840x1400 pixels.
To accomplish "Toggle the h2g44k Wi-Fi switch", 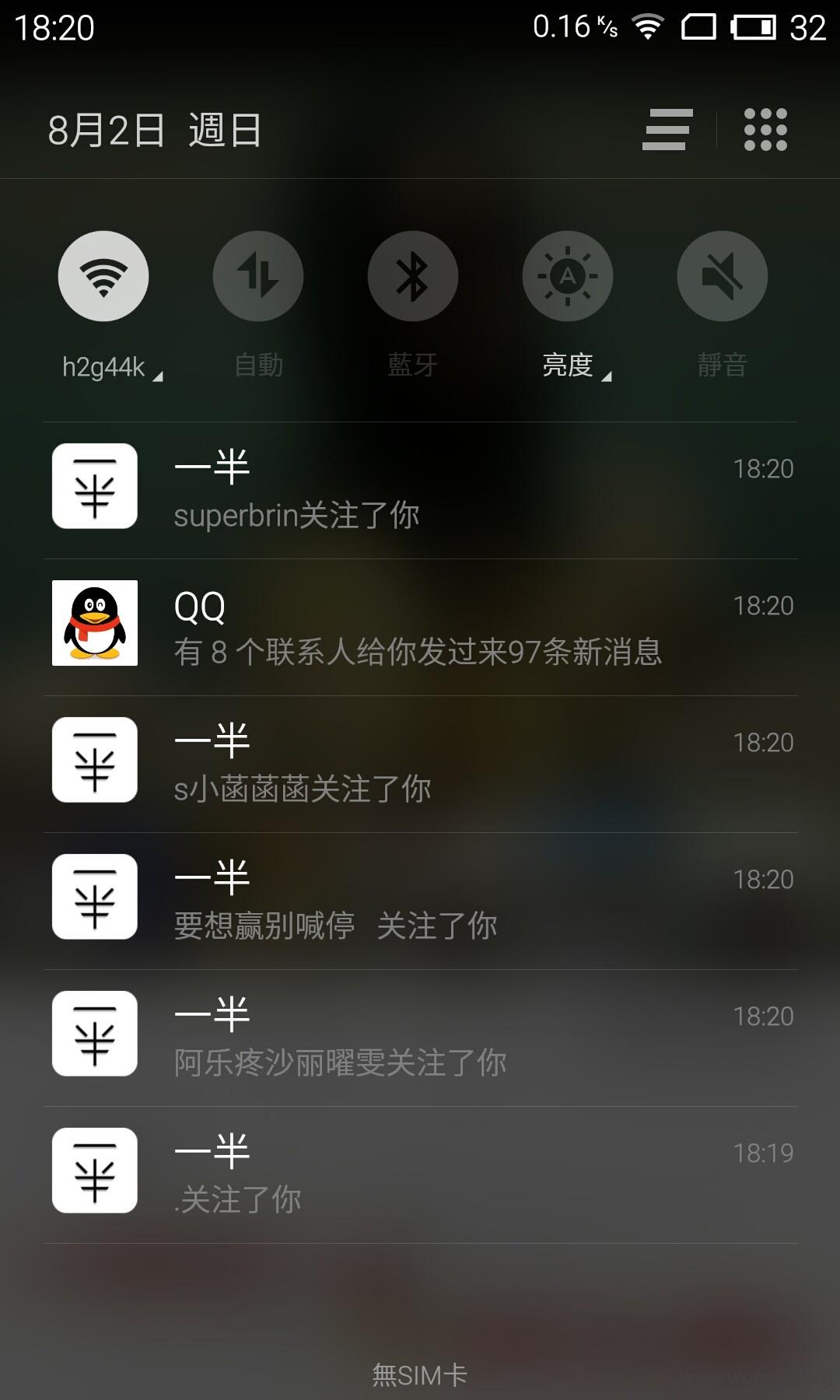I will (103, 276).
